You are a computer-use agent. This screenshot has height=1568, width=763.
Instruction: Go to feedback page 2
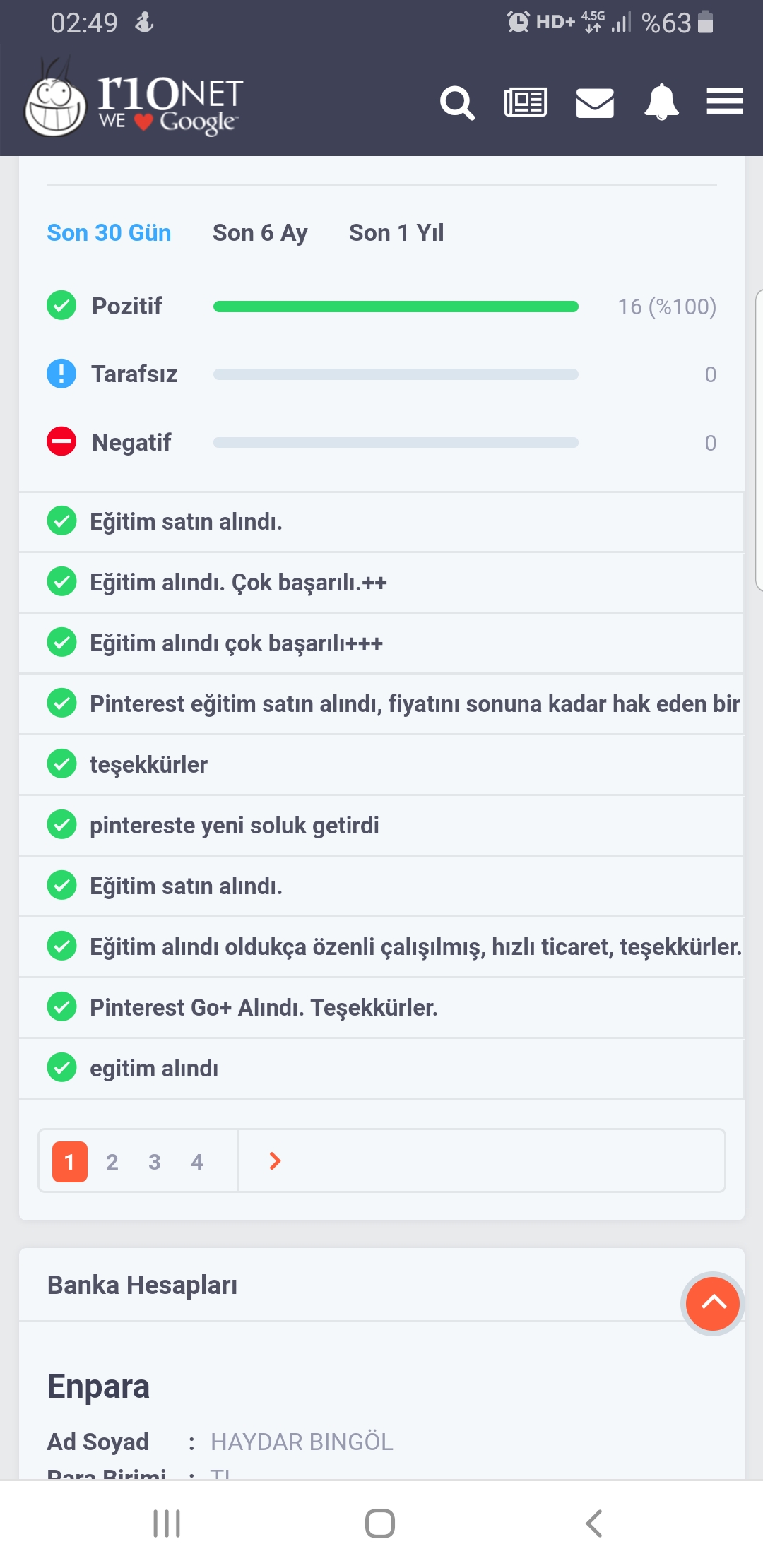coord(112,1162)
